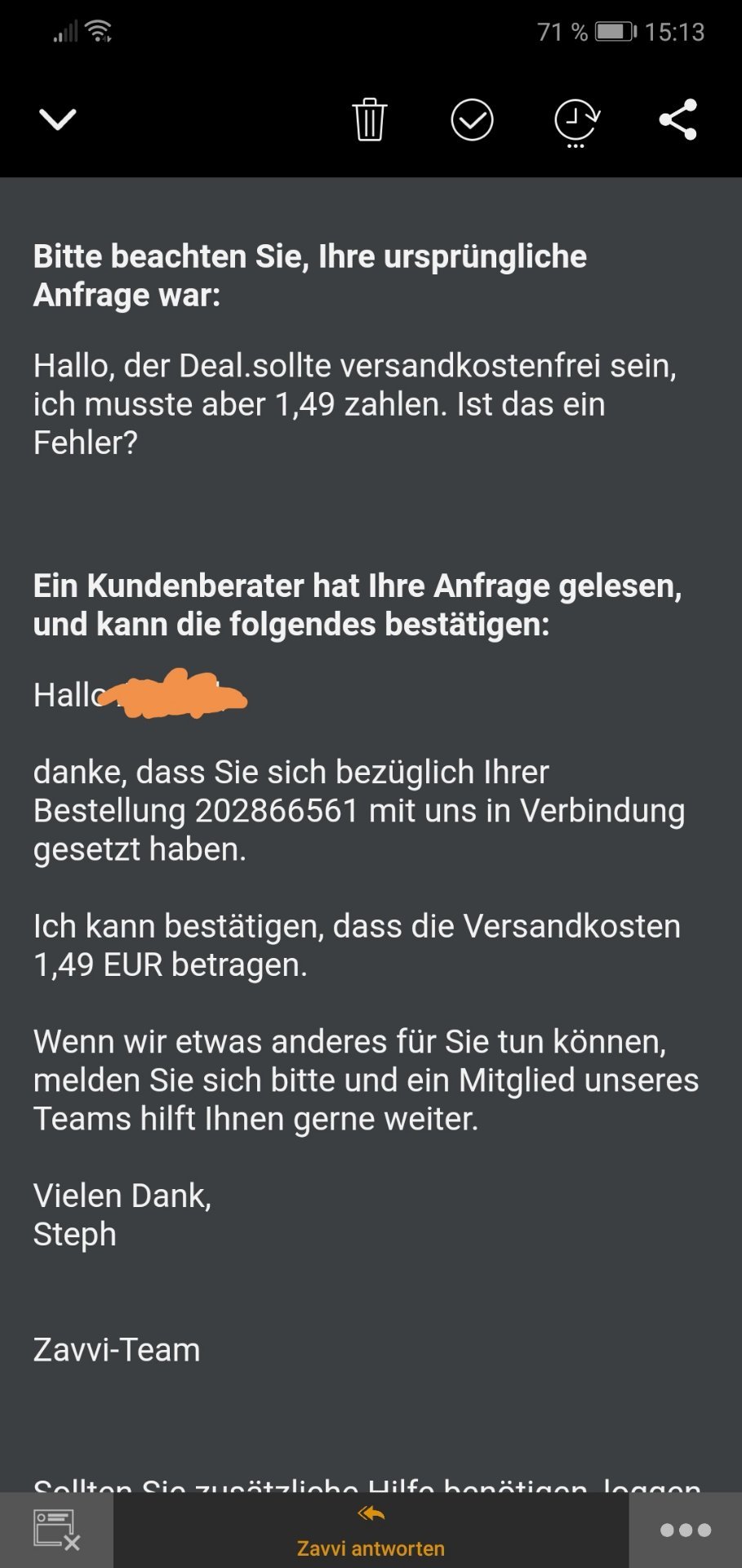The width and height of the screenshot is (742, 1568).
Task: Mark the email as done
Action: [472, 120]
